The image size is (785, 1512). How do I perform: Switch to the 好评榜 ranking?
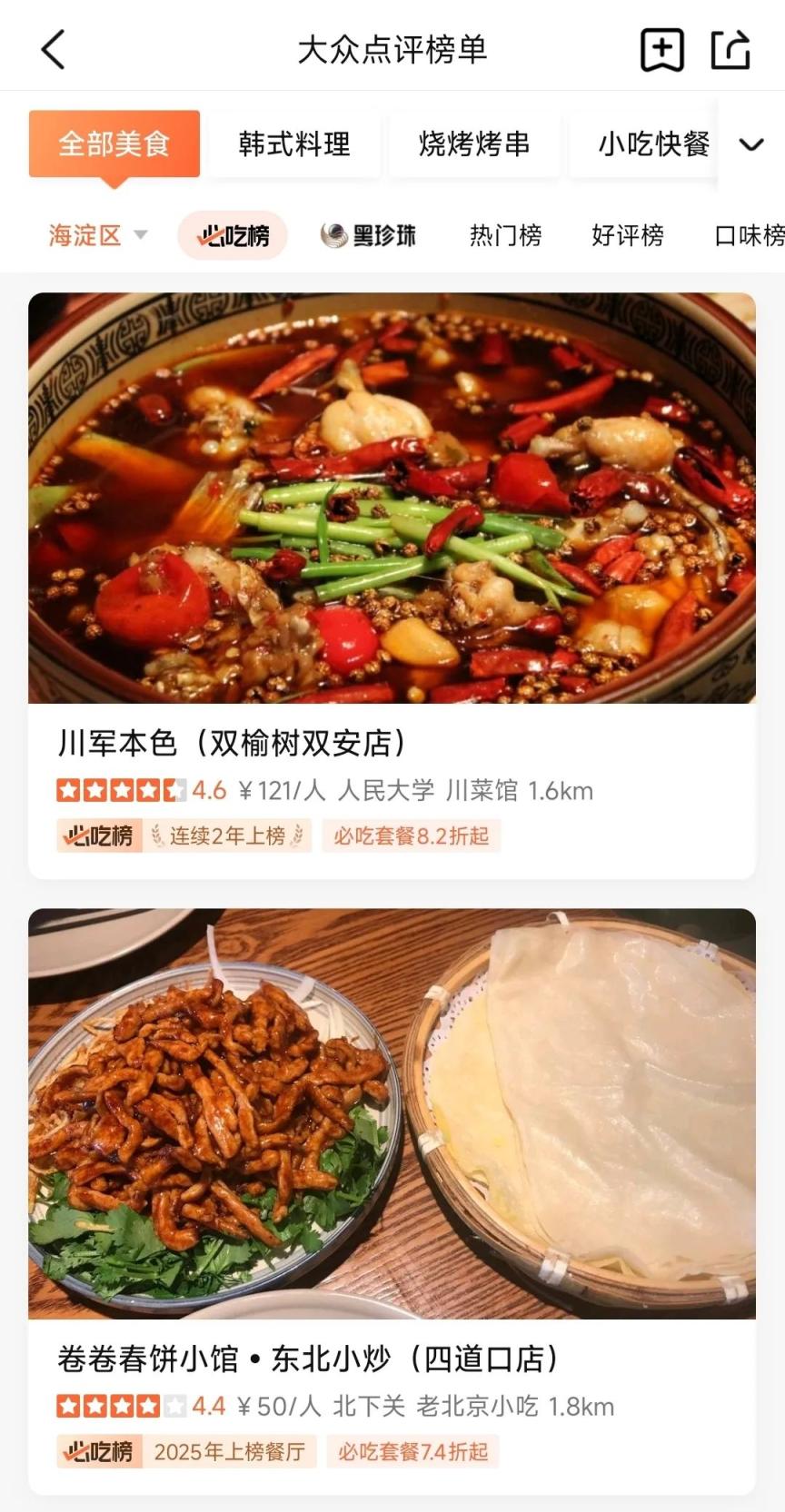[x=628, y=236]
